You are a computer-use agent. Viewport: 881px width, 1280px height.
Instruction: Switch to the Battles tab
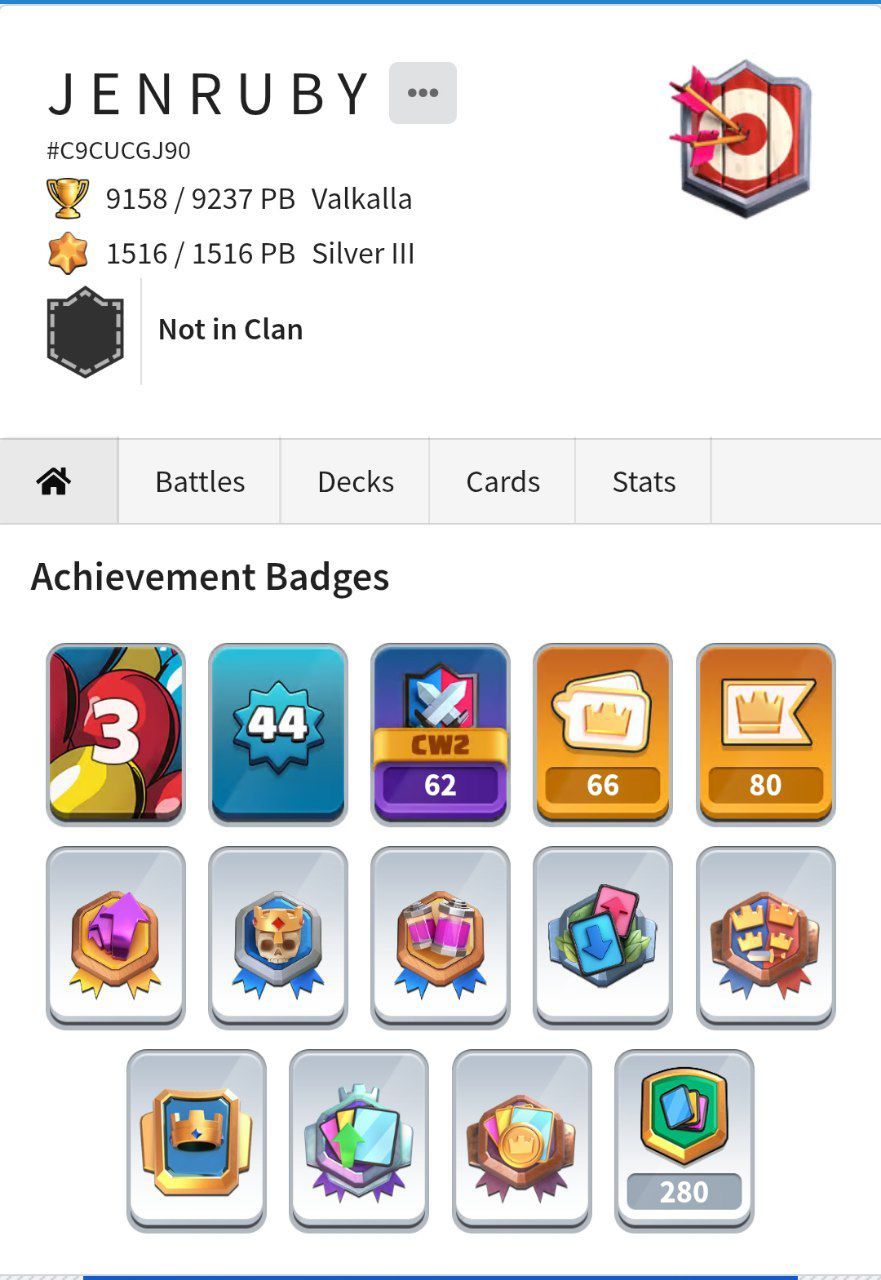click(200, 482)
